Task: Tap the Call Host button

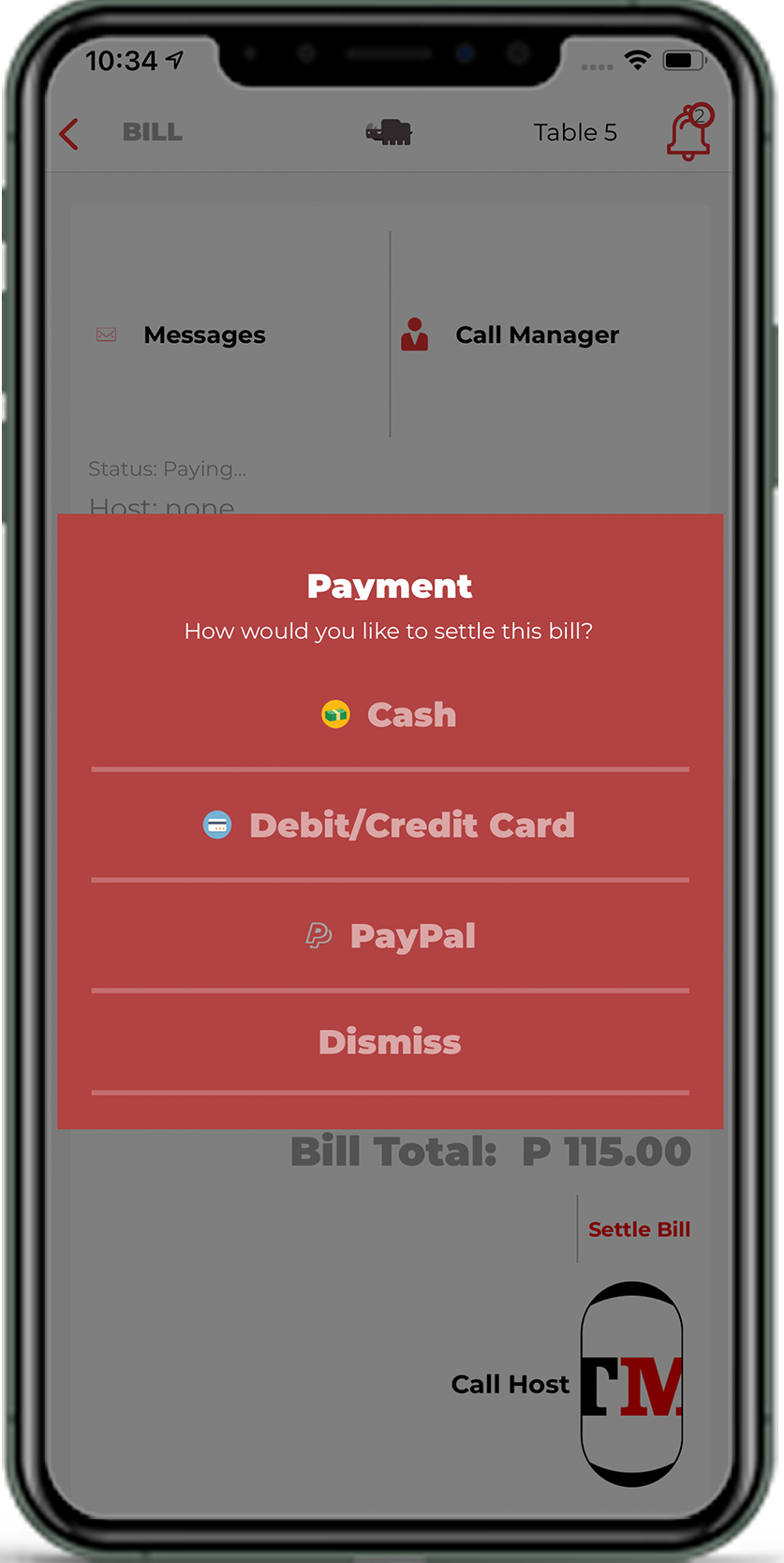Action: (630, 1384)
